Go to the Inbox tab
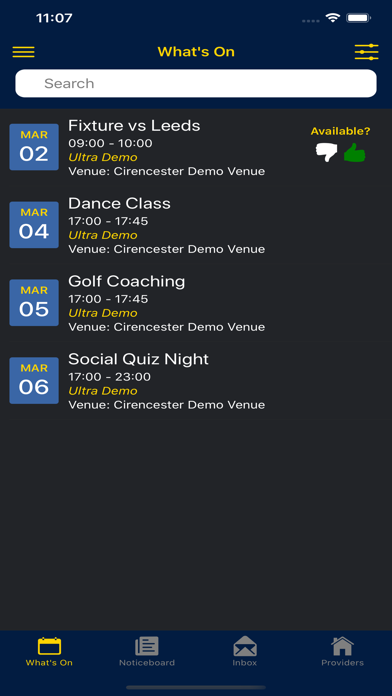The image size is (392, 696). [x=245, y=652]
